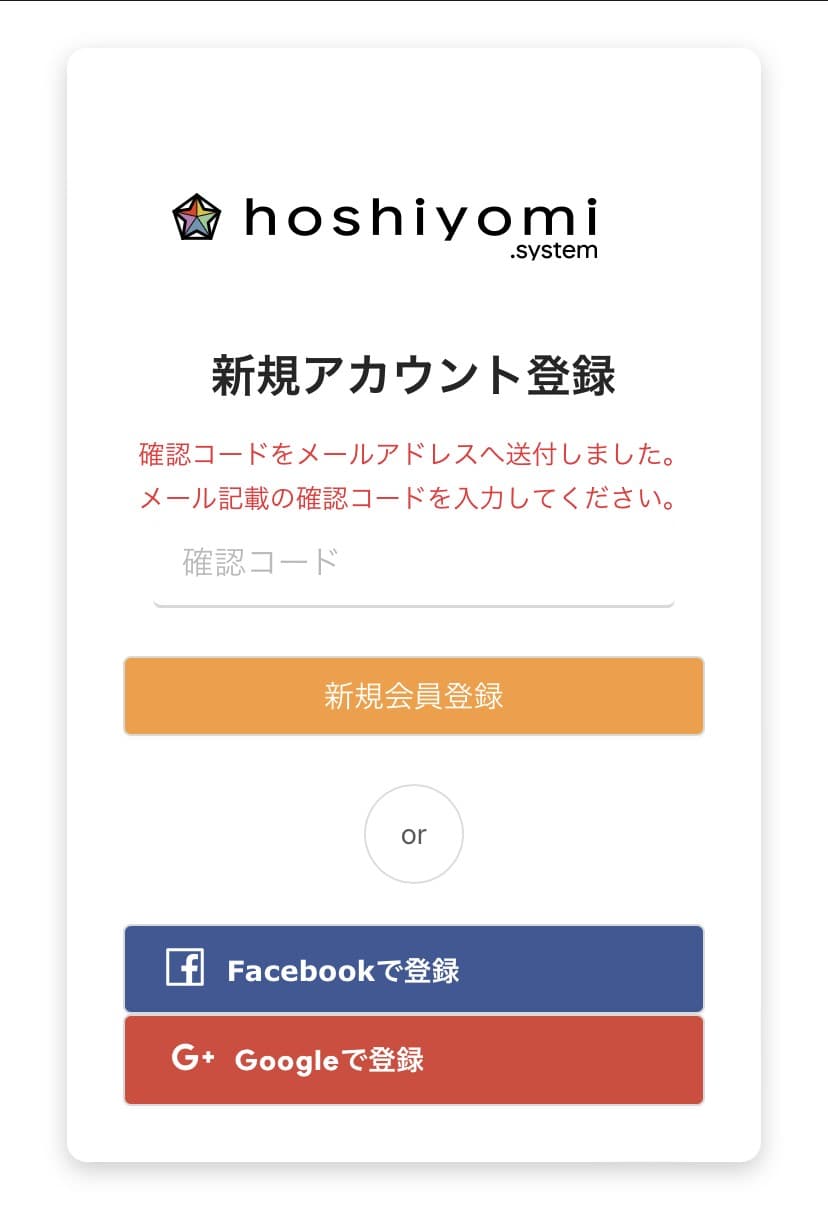The image size is (828, 1224).
Task: Click the Googleで登録 red button
Action: (x=413, y=1060)
